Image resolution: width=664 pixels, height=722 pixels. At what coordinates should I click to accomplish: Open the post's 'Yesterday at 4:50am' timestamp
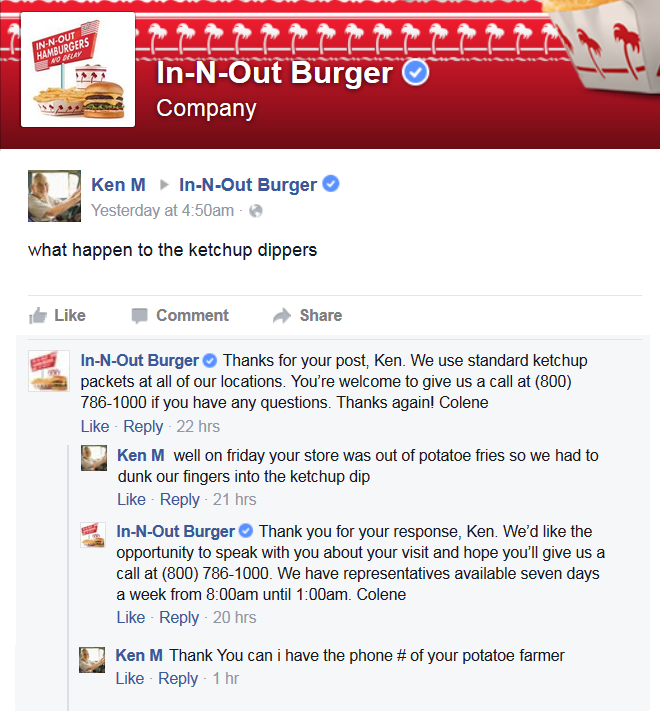point(162,210)
